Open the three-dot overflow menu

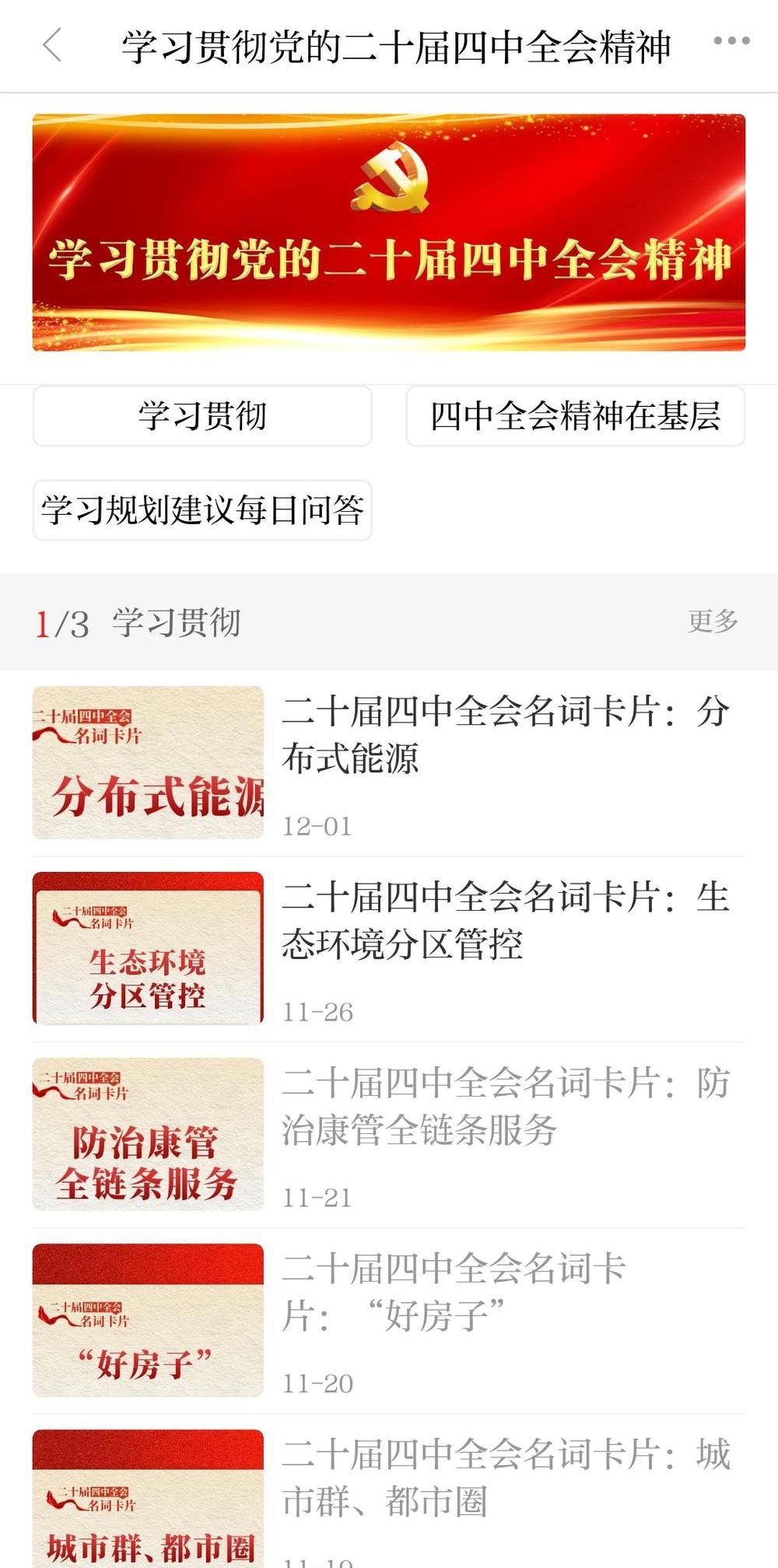click(731, 42)
